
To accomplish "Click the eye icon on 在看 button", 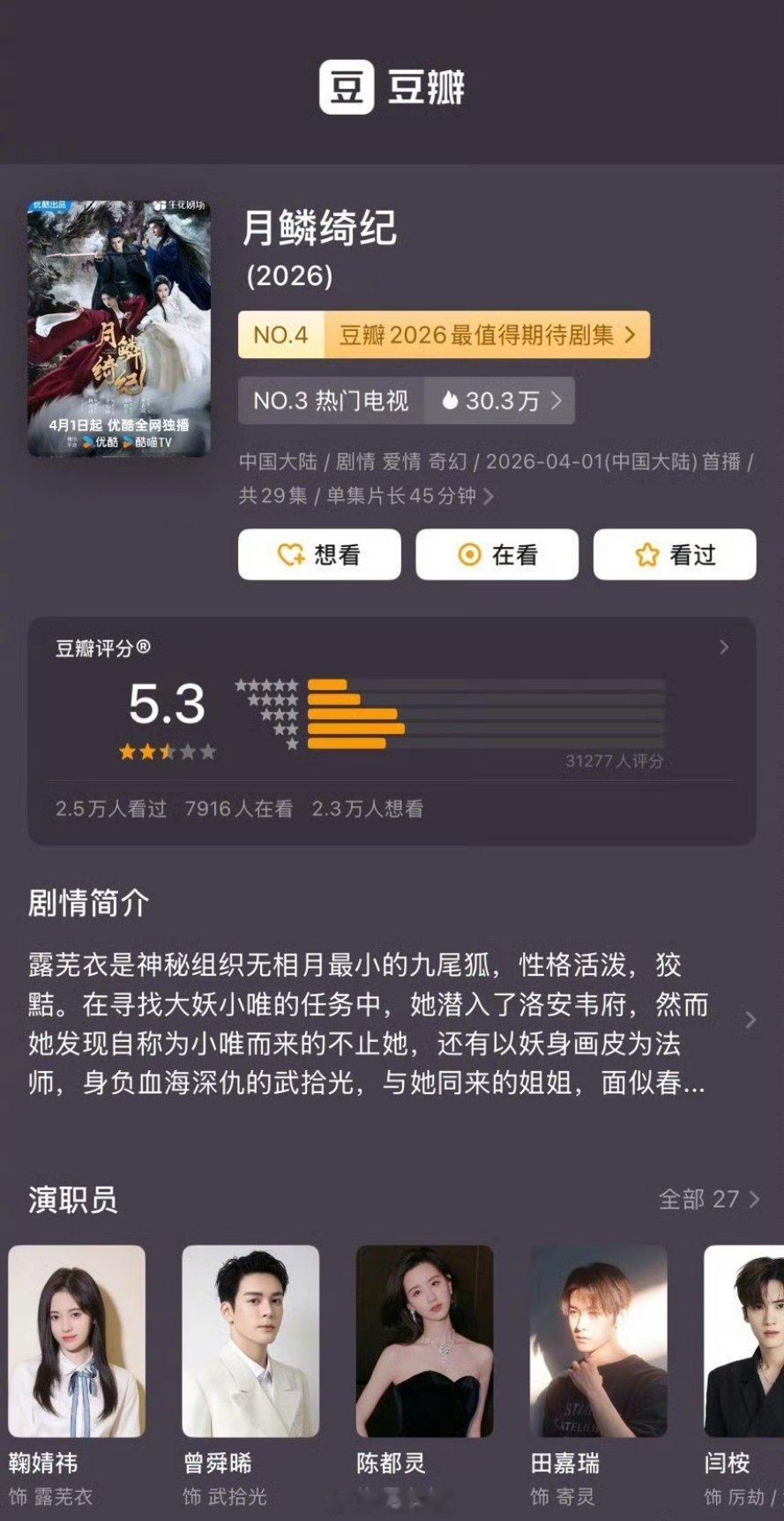I will 468,554.
